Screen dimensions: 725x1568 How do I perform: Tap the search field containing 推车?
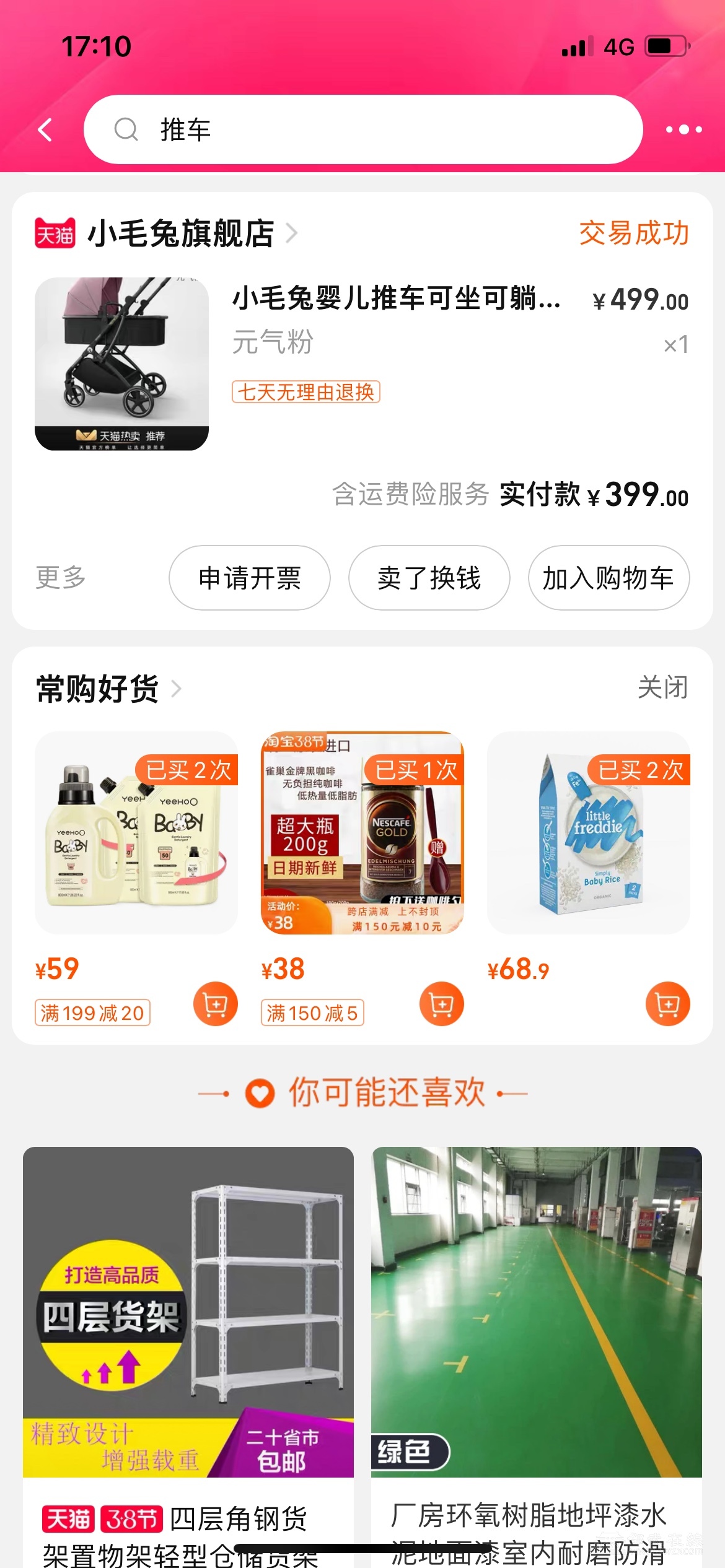coord(362,130)
